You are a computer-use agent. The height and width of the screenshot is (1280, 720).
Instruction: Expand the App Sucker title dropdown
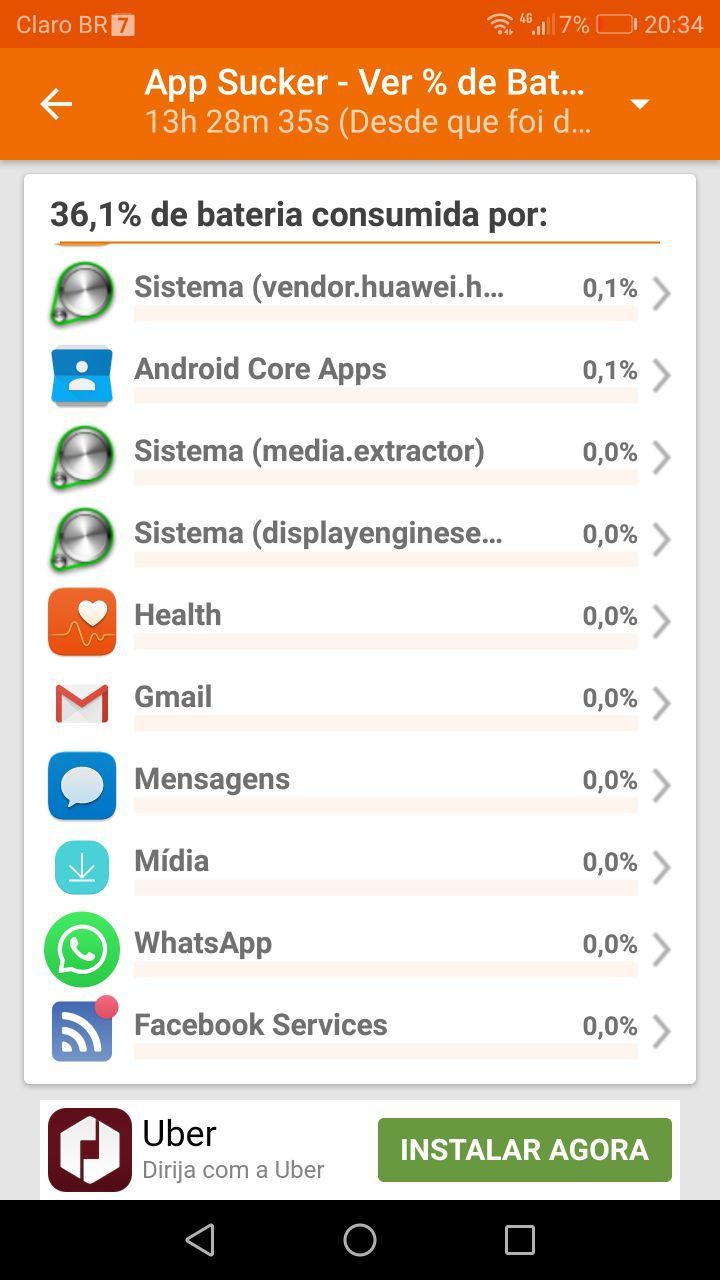coord(640,104)
